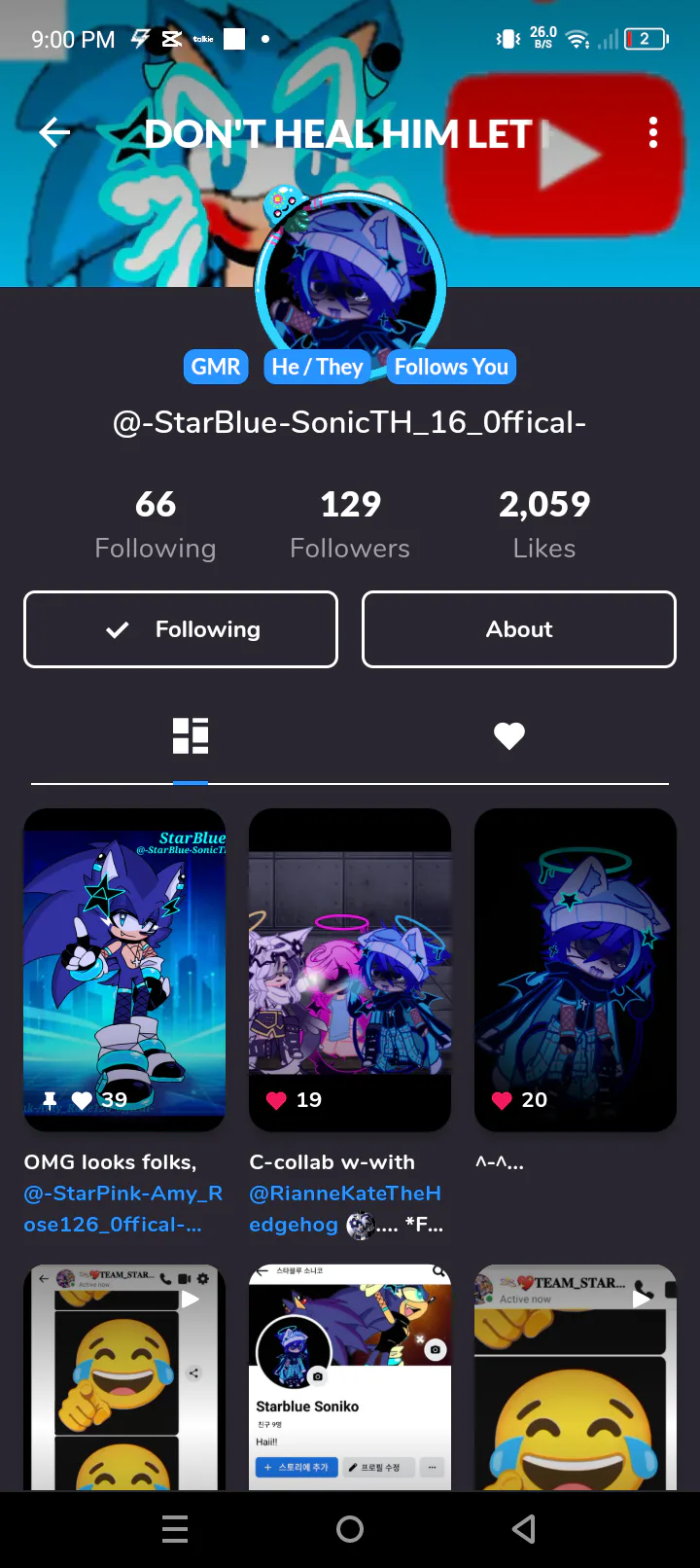Open the bottom-right TEAM_STAR emoji video post
This screenshot has height=1568, width=700.
pos(576,1377)
